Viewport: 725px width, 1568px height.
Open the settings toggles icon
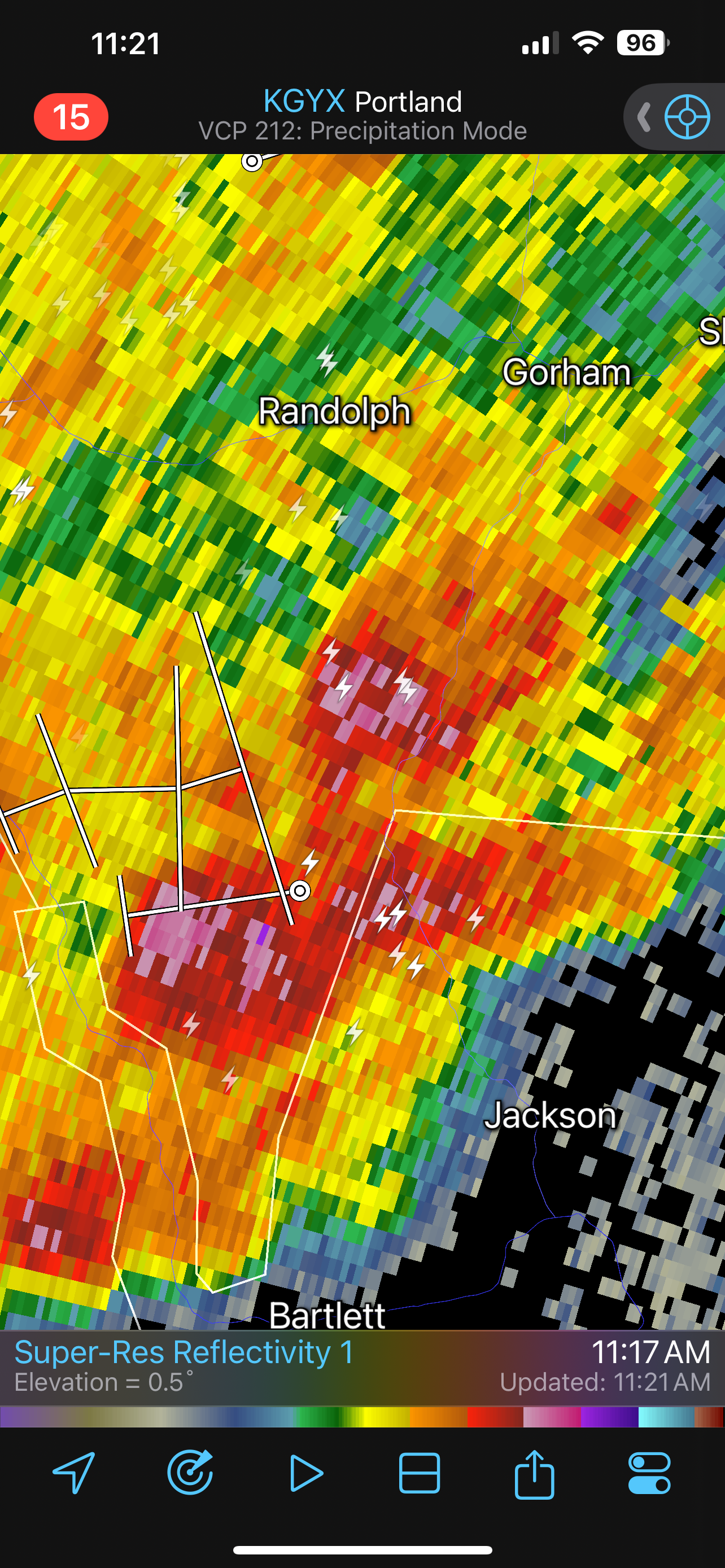pos(649,1473)
